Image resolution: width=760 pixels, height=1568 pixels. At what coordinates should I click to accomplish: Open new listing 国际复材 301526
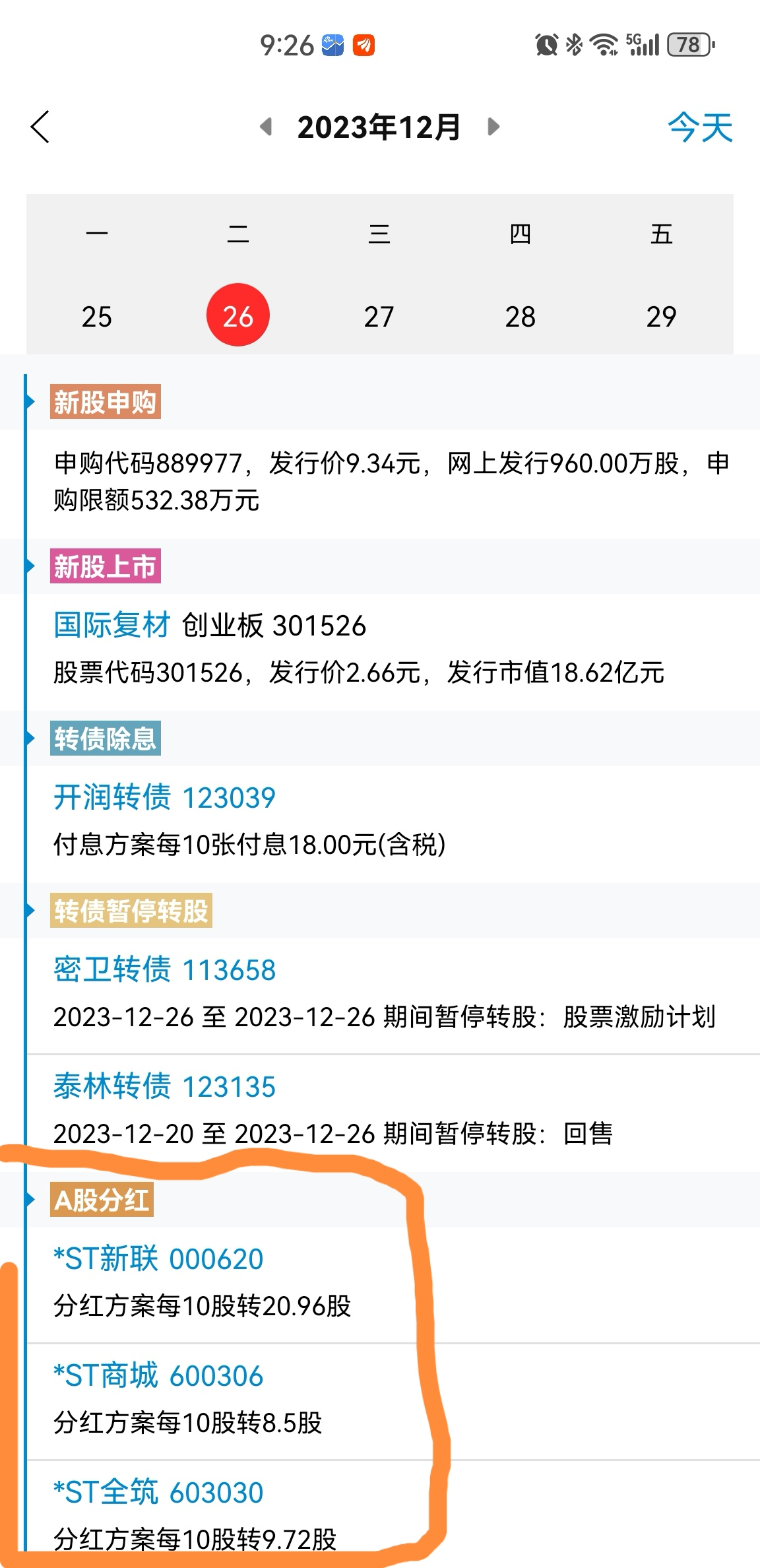click(x=210, y=626)
